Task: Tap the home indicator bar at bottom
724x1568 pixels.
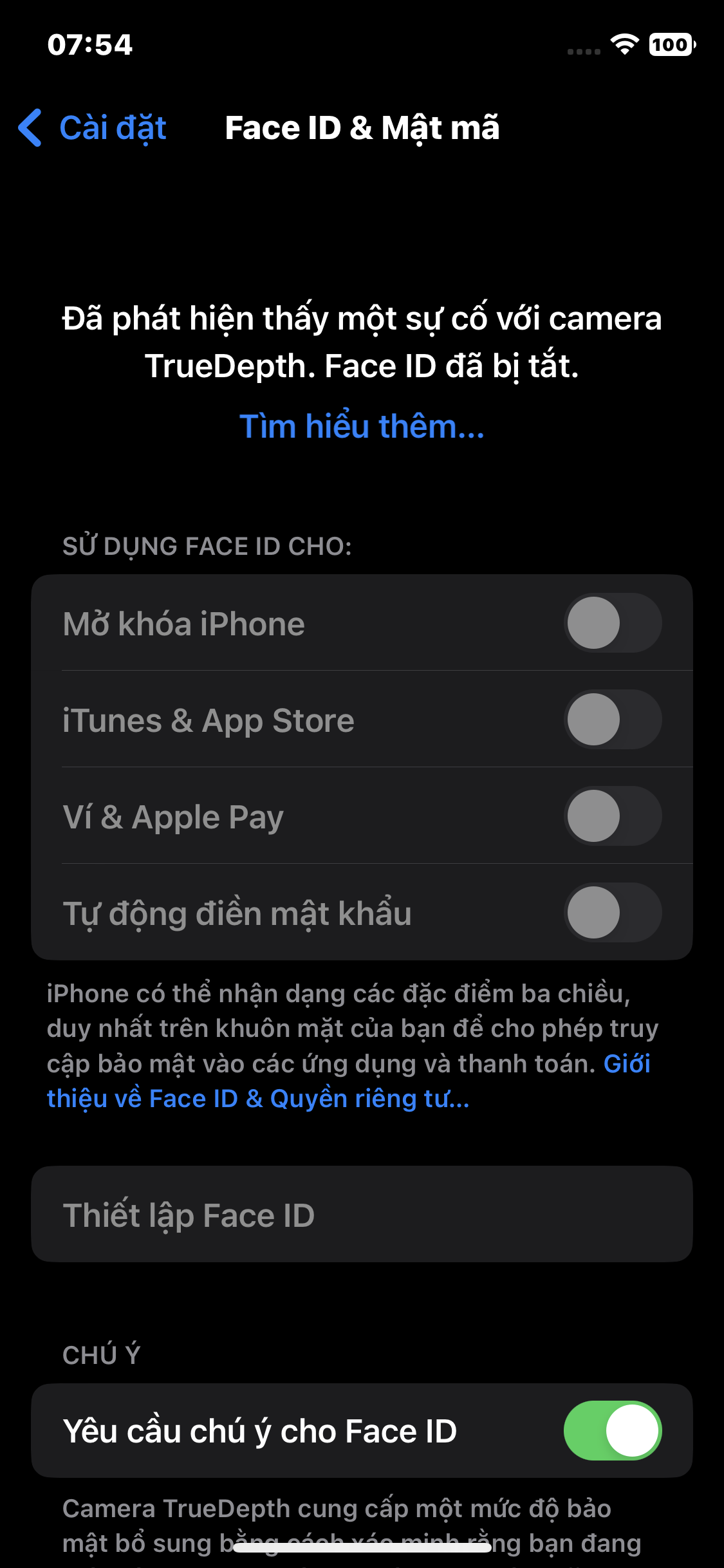Action: [x=362, y=1548]
